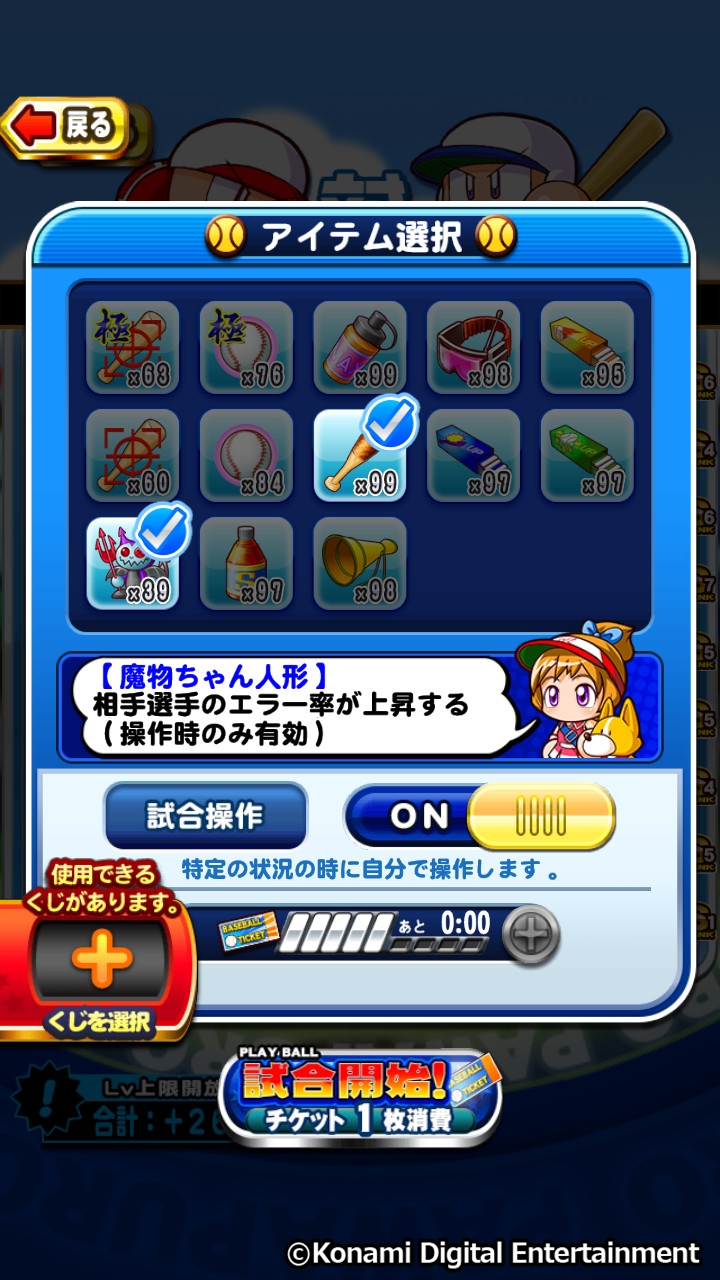Select the blue gum pack item

pos(474,456)
